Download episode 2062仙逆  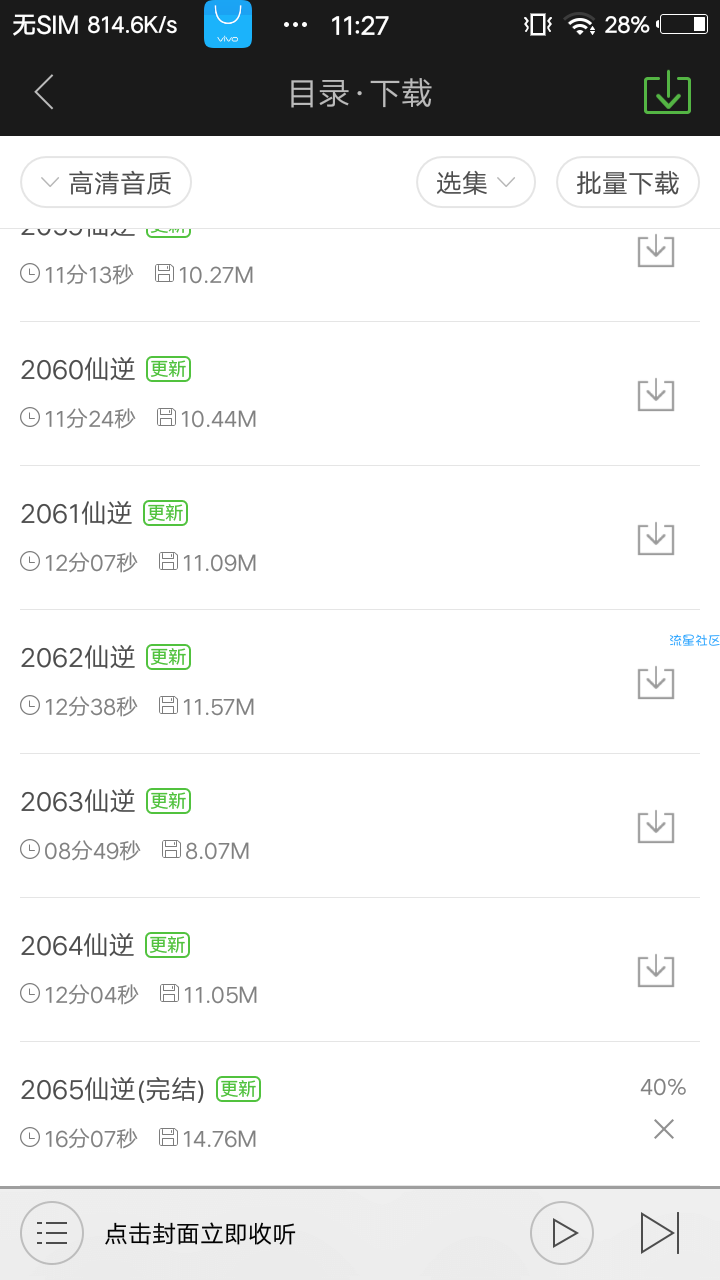tap(656, 682)
